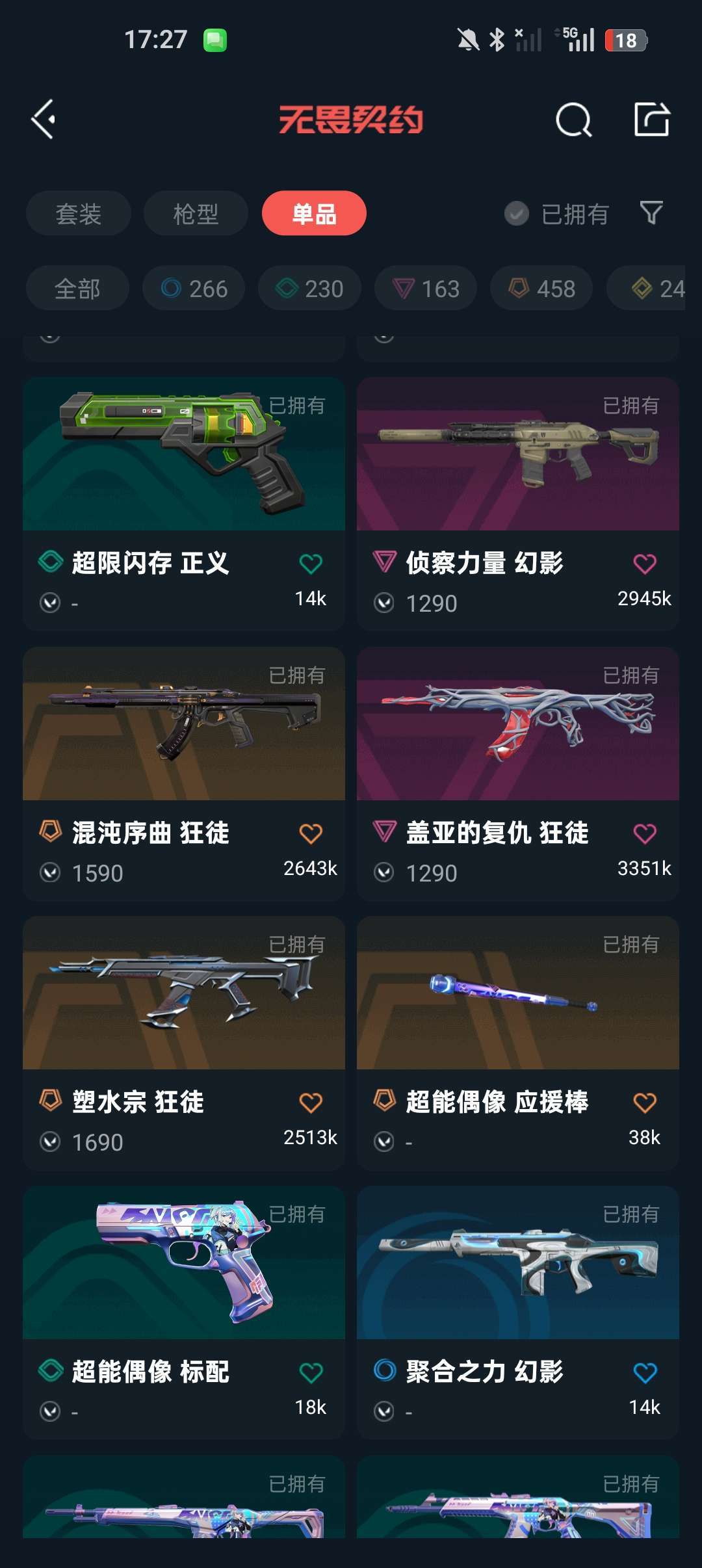Open the 侦察力量 幻影 skin card
The width and height of the screenshot is (702, 1568).
[x=518, y=504]
